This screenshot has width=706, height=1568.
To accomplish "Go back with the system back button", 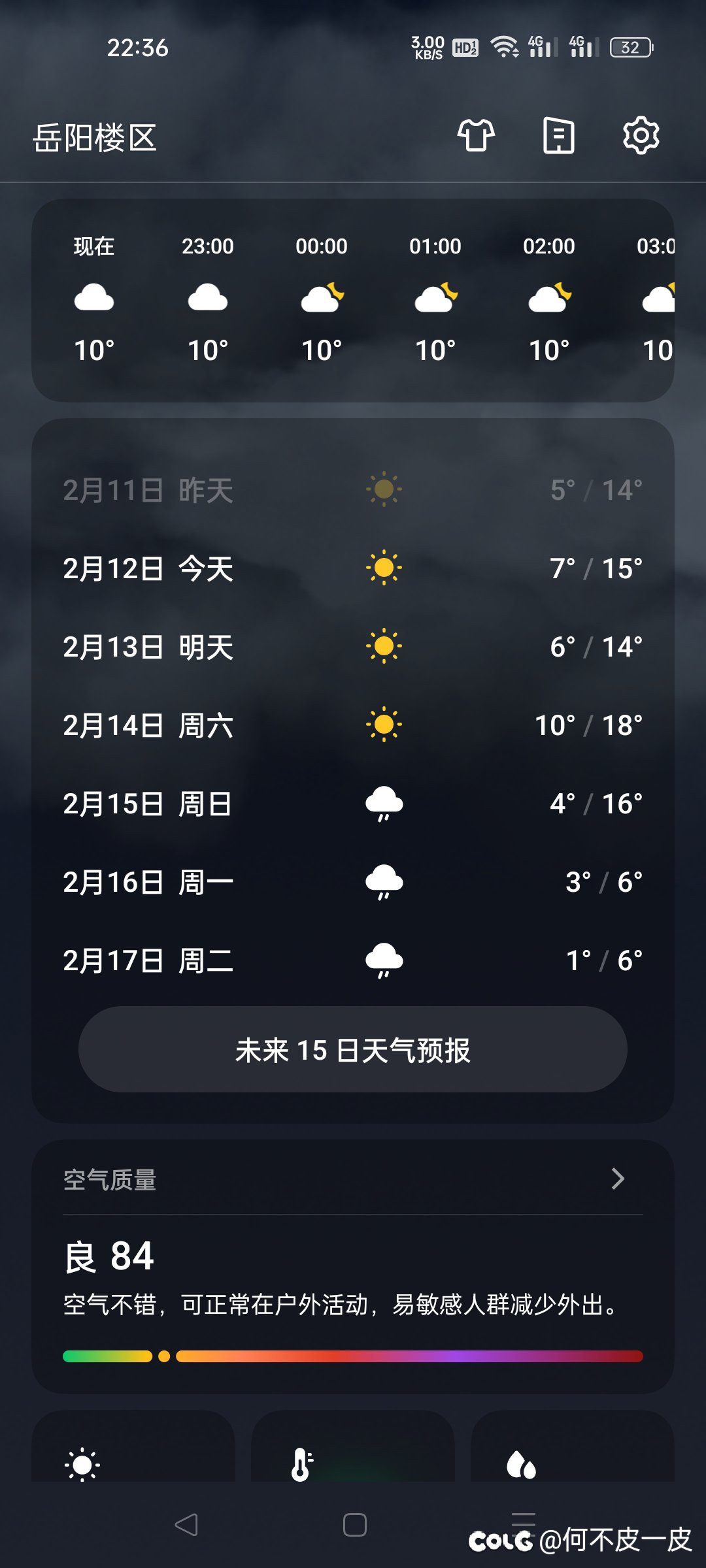I will [186, 1525].
